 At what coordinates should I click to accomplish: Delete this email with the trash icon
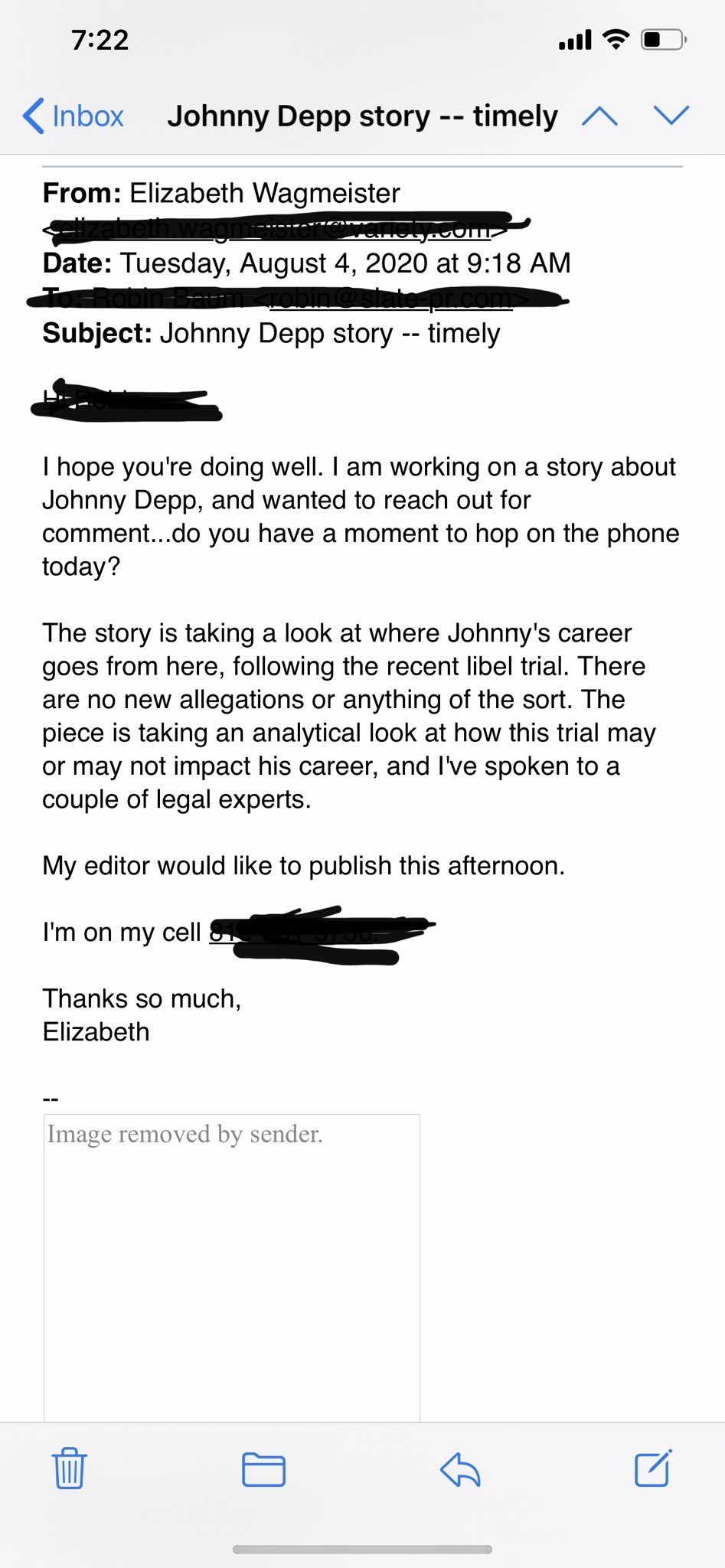[70, 1468]
